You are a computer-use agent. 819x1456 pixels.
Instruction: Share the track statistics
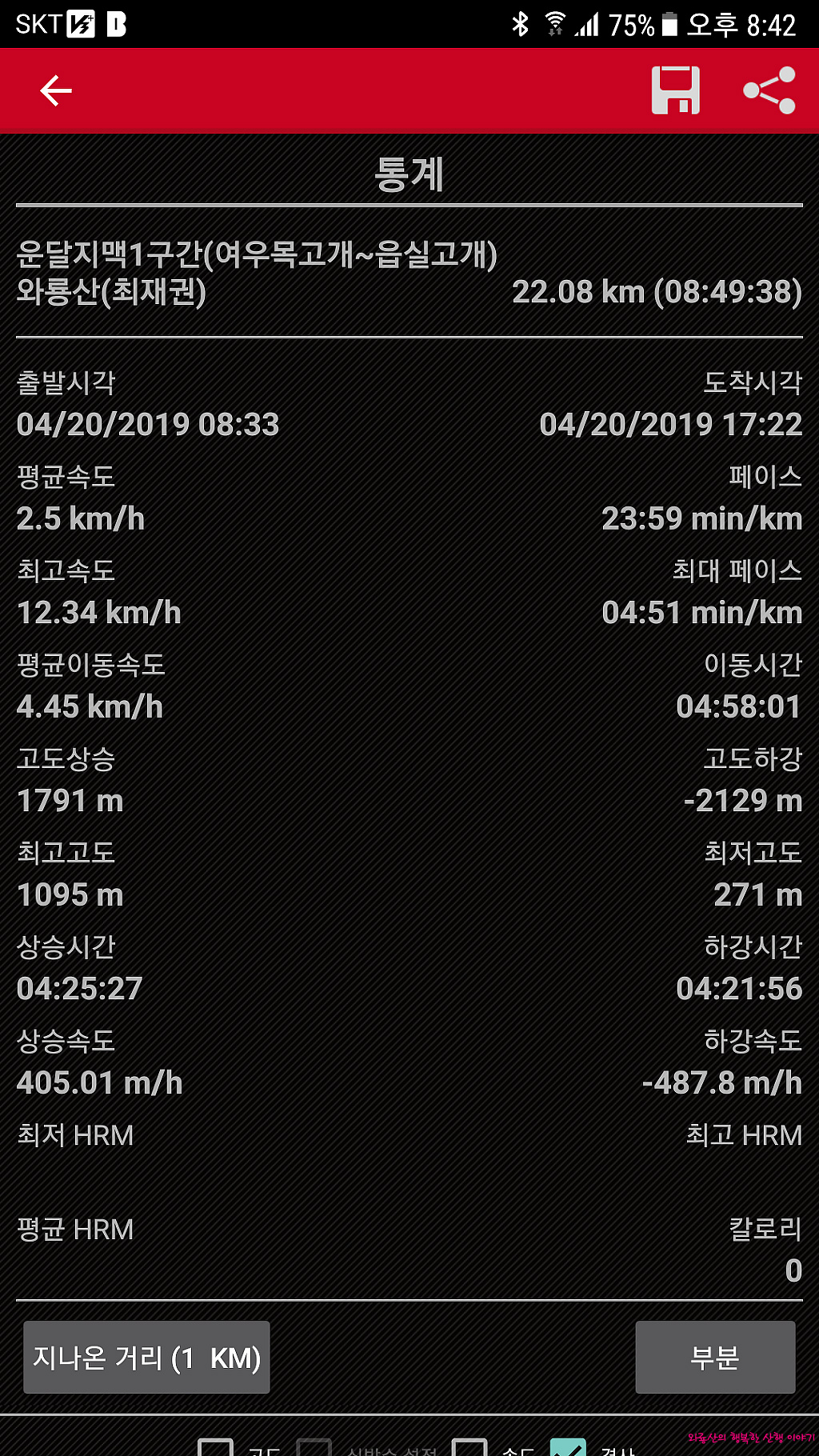pyautogui.click(x=769, y=90)
